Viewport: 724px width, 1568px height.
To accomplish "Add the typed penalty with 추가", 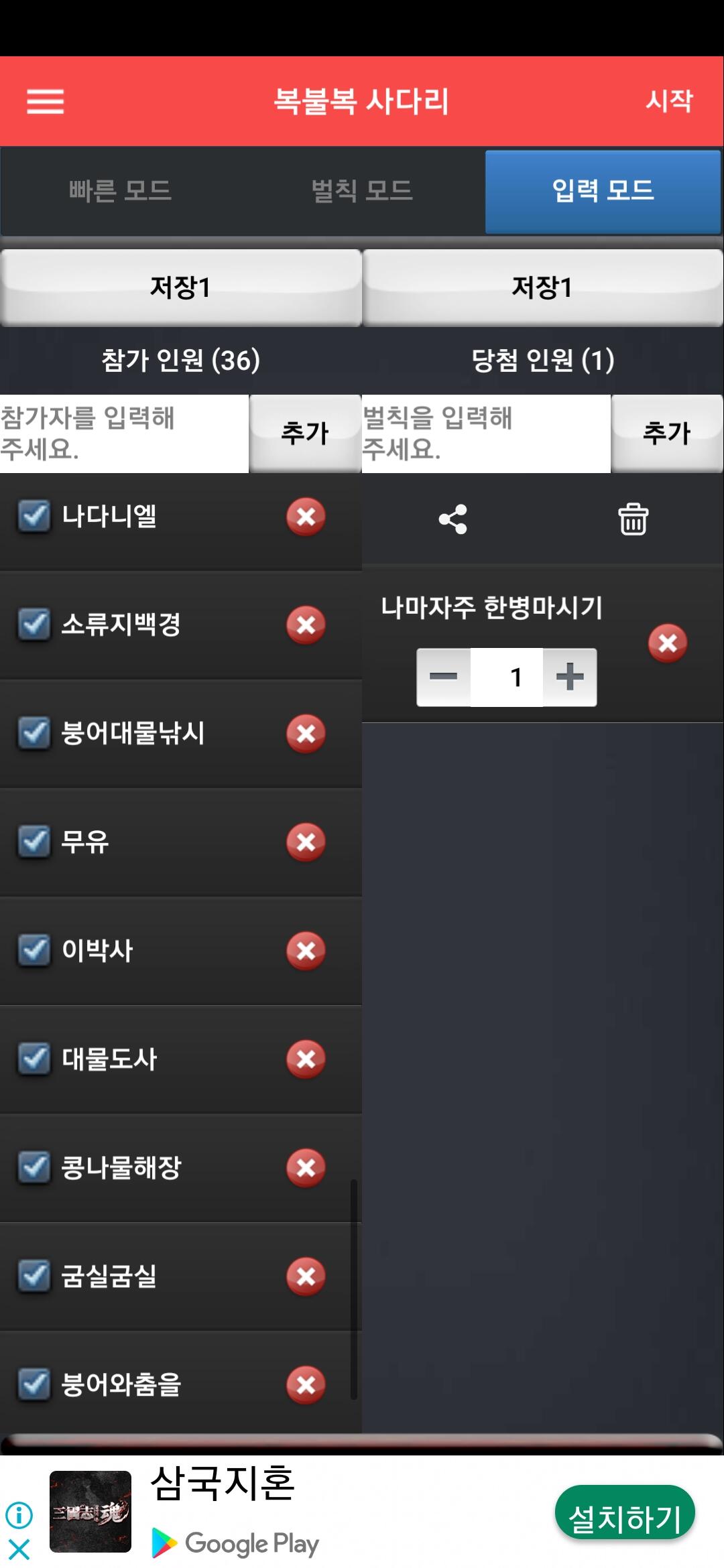I will [x=667, y=434].
